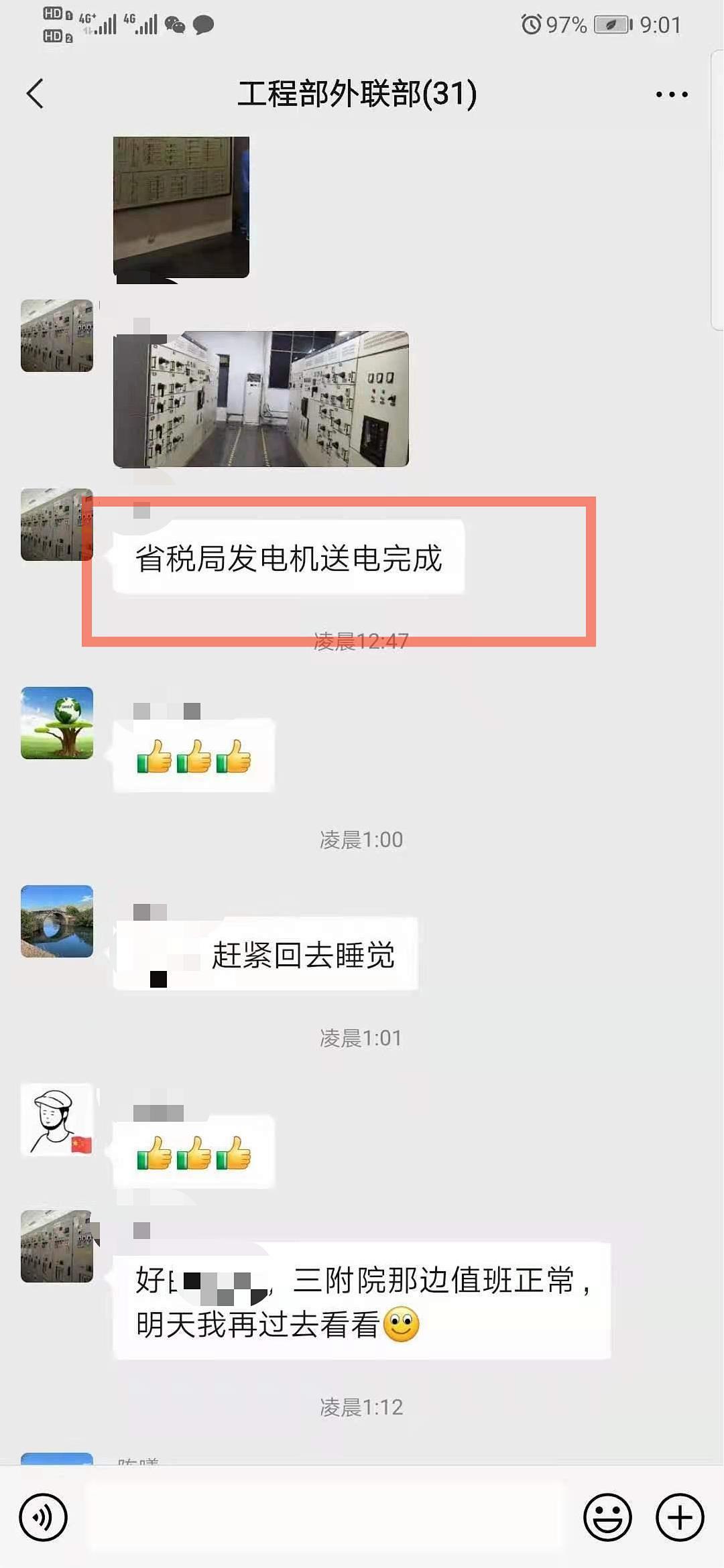
Task: Tap the message text input field
Action: click(325, 1517)
